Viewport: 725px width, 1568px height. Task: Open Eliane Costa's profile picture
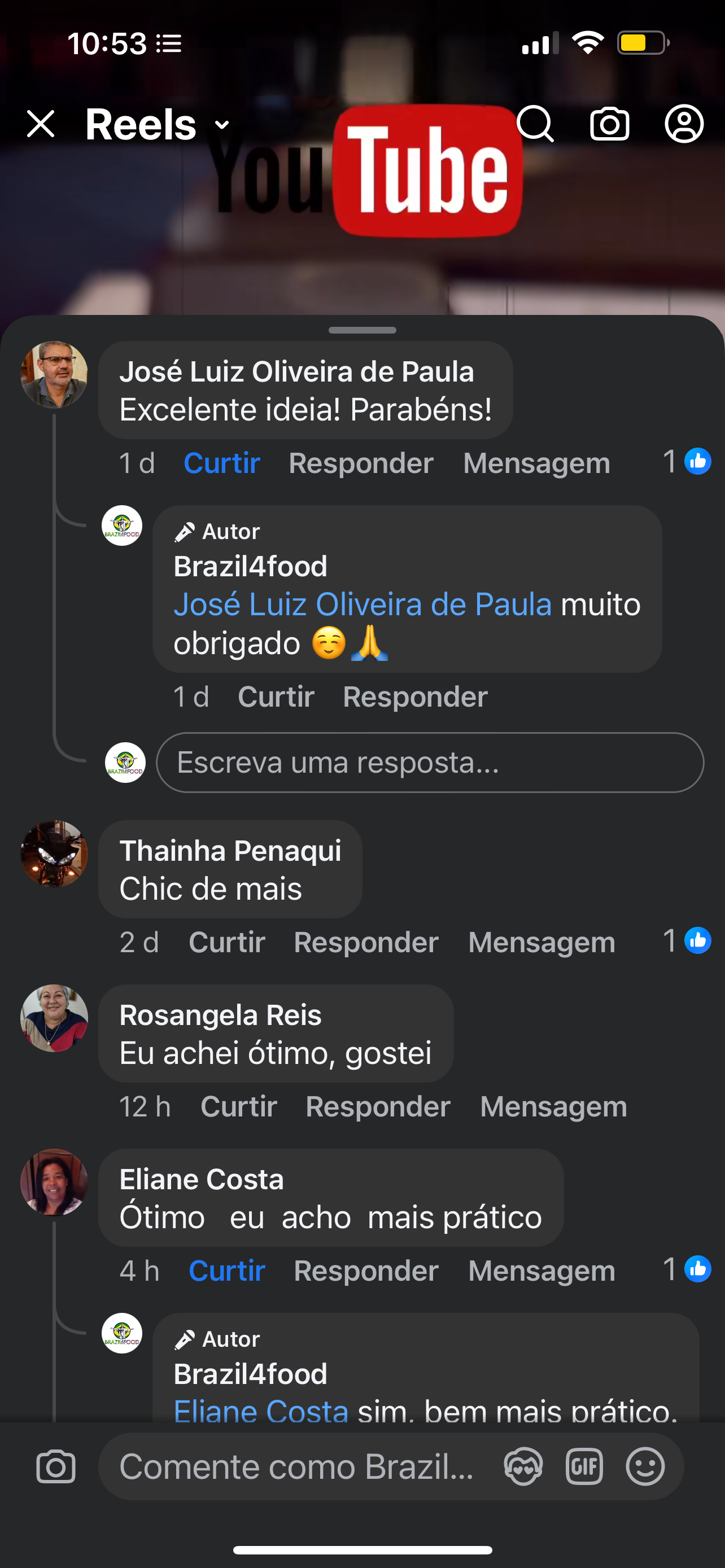point(54,1182)
